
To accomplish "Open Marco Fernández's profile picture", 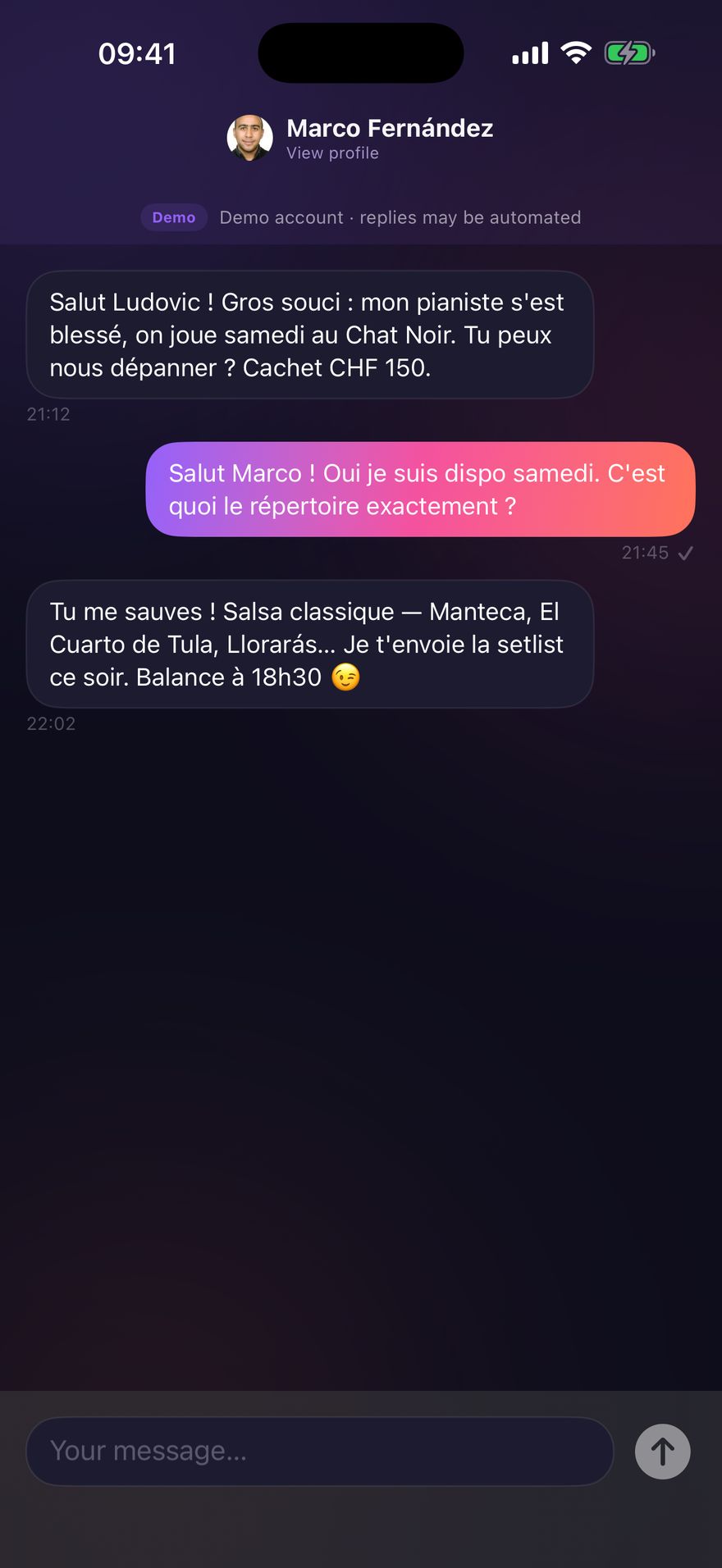I will point(250,138).
